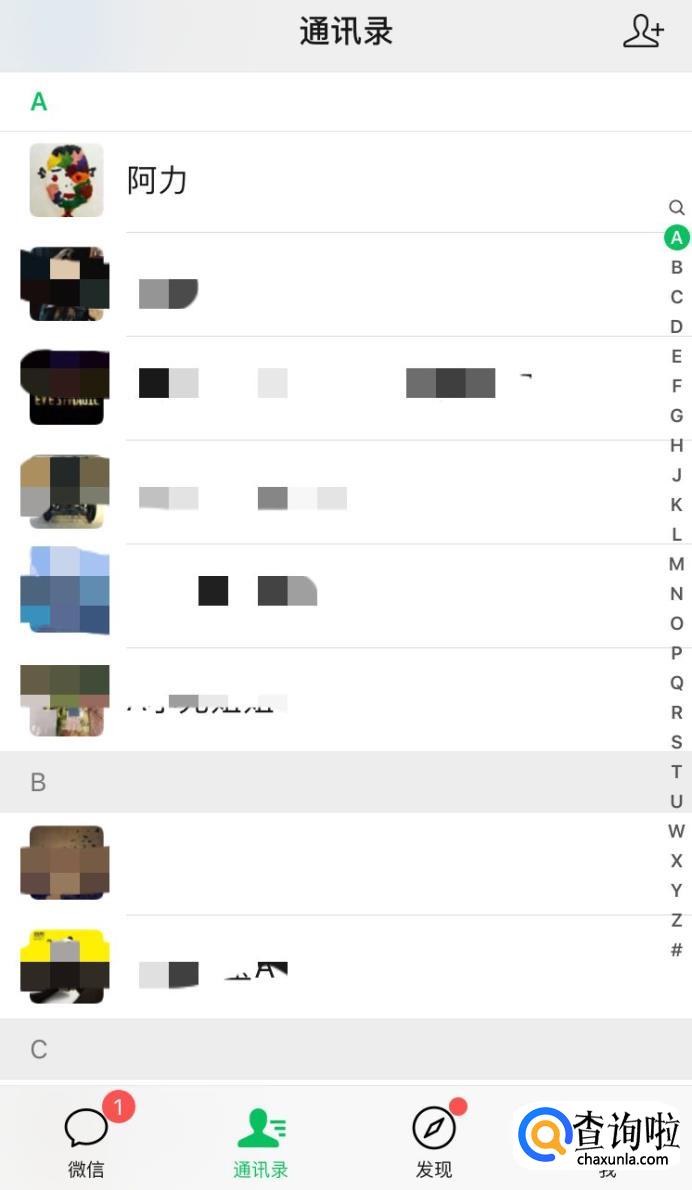Jump to letter T in the index
692x1190 pixels.
coord(677,772)
